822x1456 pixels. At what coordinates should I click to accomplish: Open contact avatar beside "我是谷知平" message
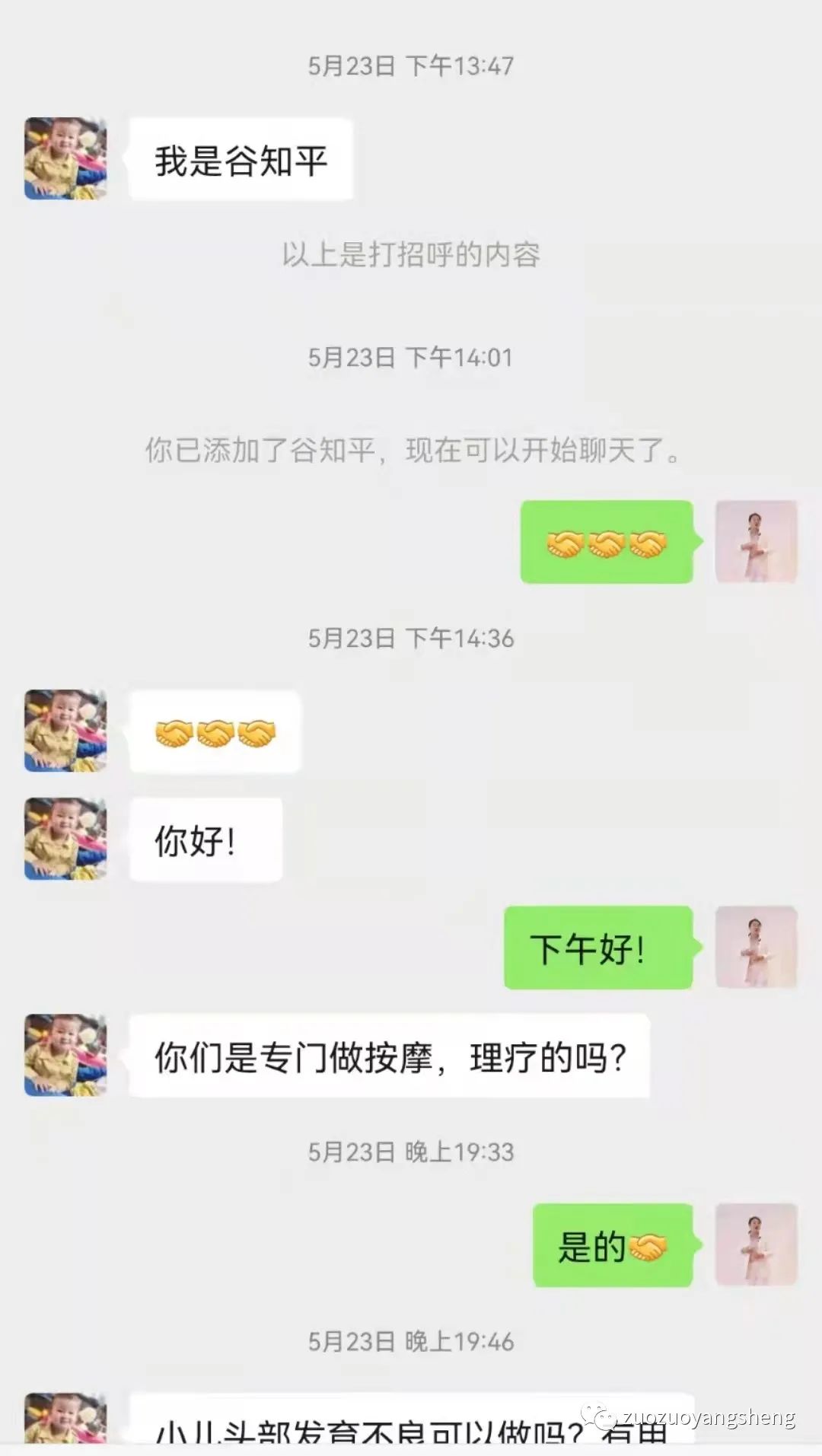[x=65, y=158]
